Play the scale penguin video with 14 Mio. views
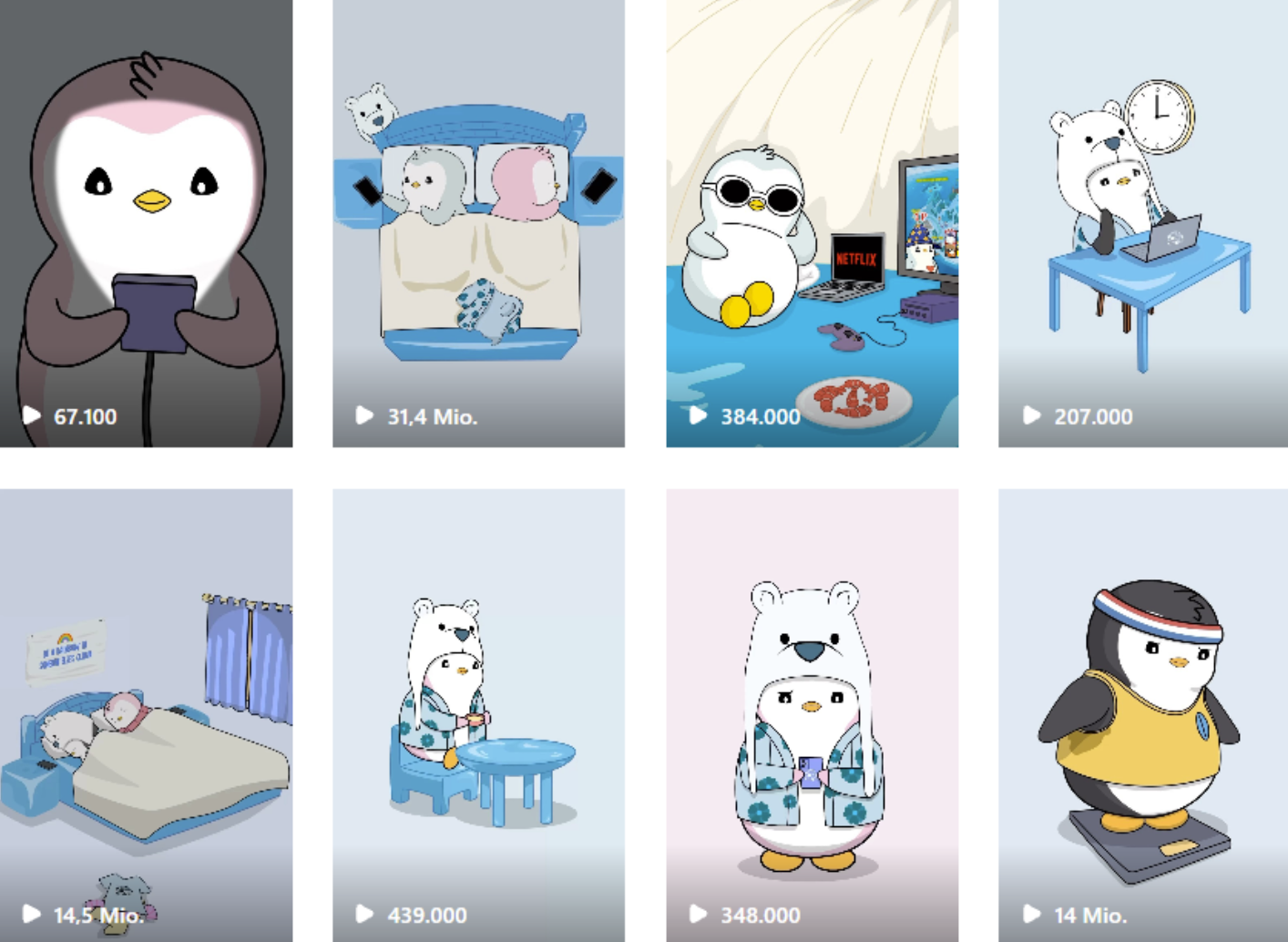 tap(1143, 715)
